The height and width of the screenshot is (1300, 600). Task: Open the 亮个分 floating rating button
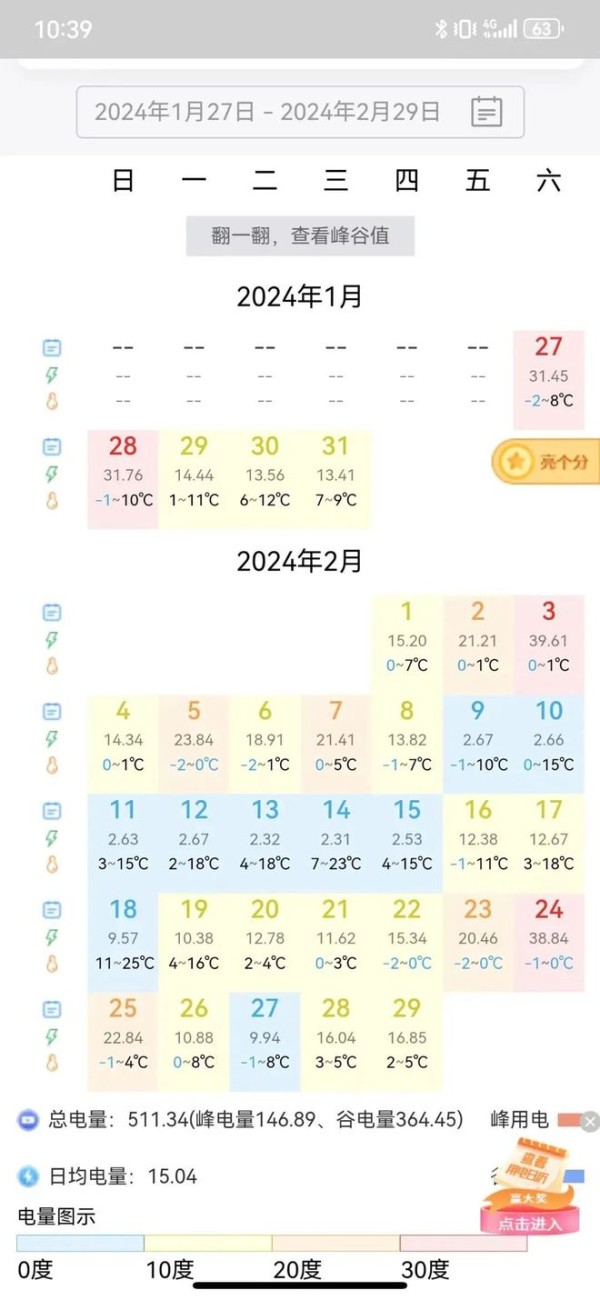tap(547, 462)
